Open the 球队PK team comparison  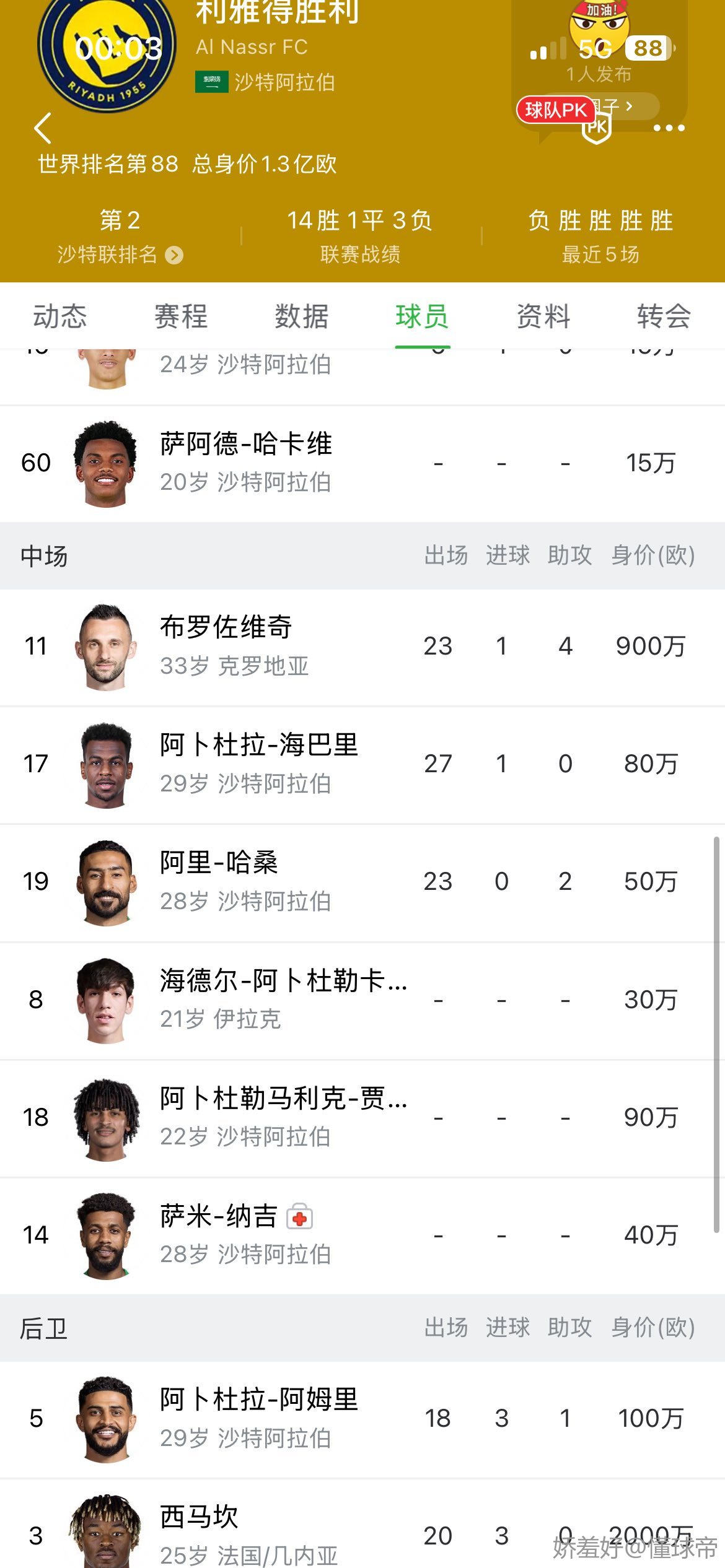point(555,110)
